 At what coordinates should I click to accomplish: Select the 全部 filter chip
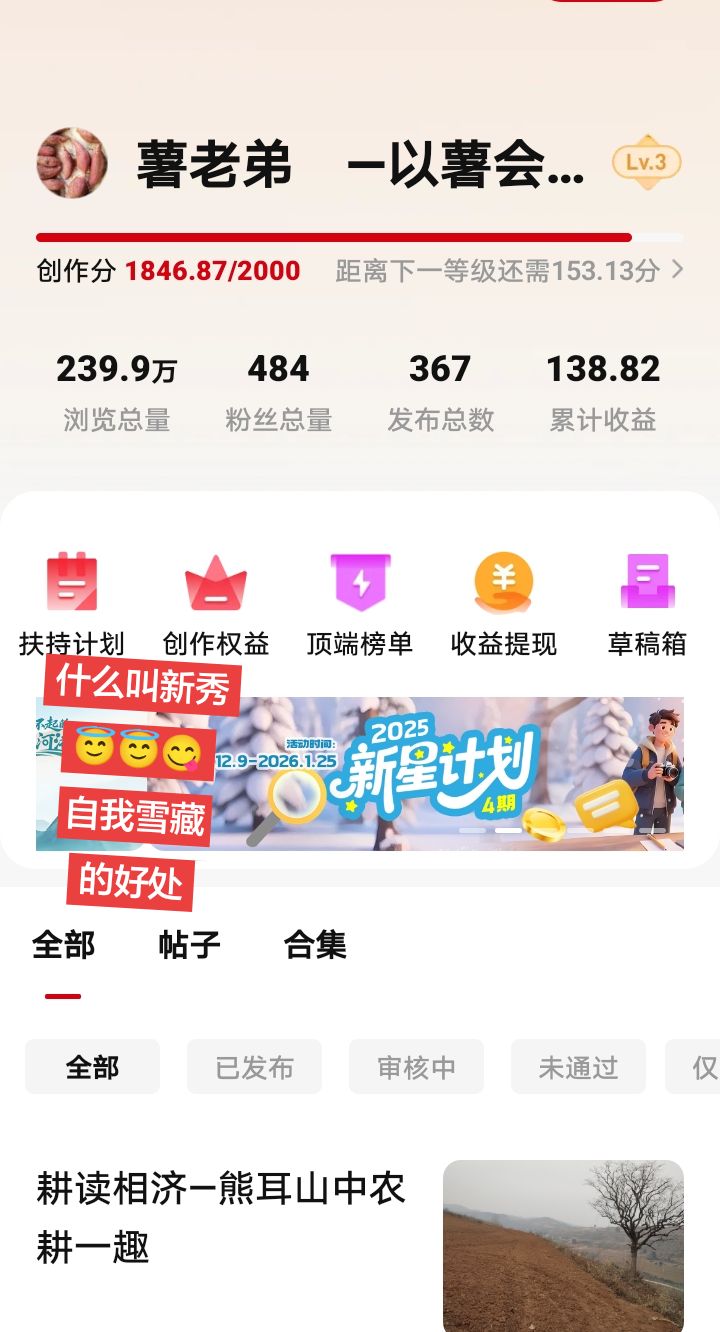(x=92, y=1067)
